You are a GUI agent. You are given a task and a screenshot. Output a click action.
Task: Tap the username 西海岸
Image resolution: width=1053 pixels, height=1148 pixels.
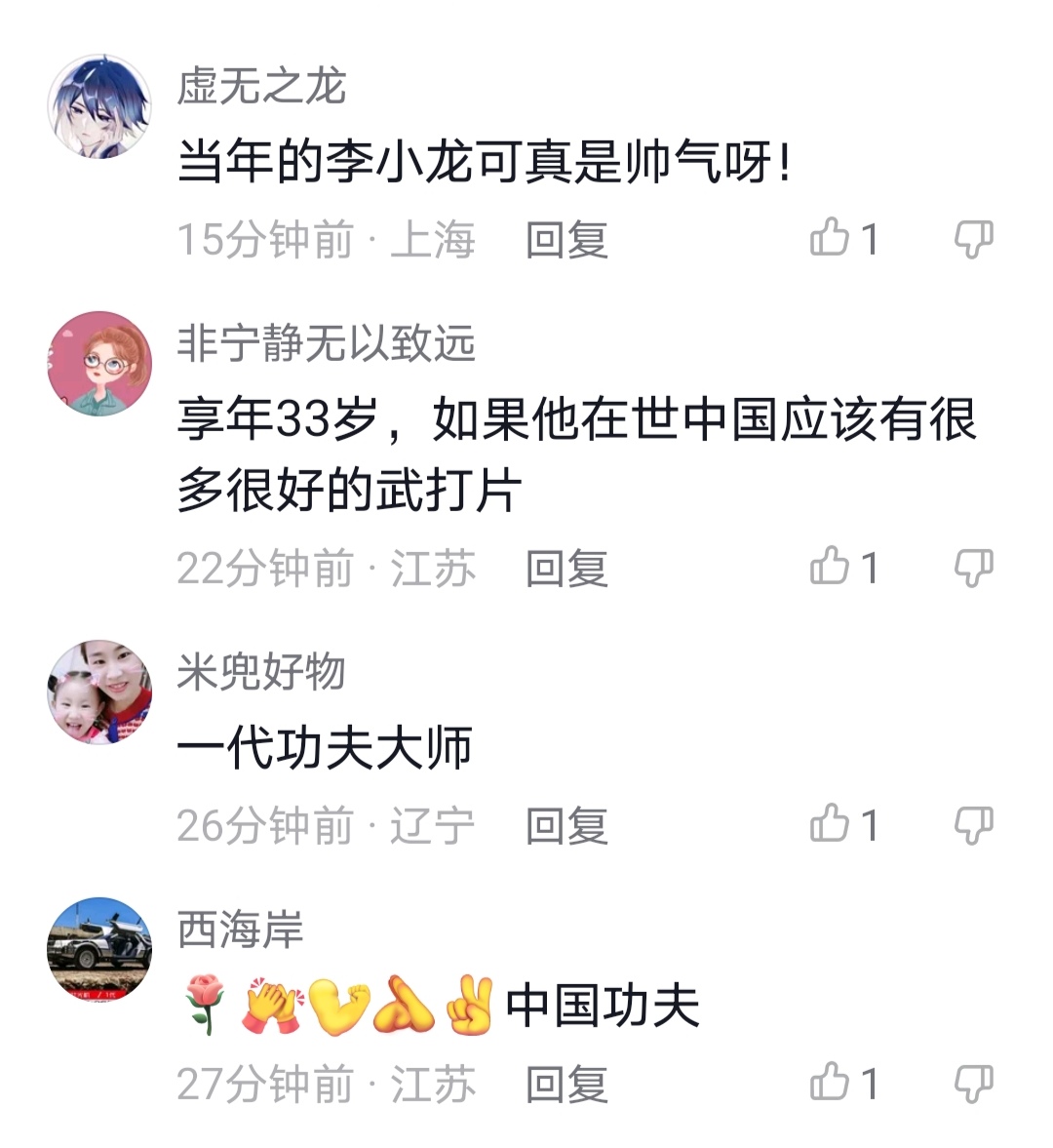[x=240, y=930]
